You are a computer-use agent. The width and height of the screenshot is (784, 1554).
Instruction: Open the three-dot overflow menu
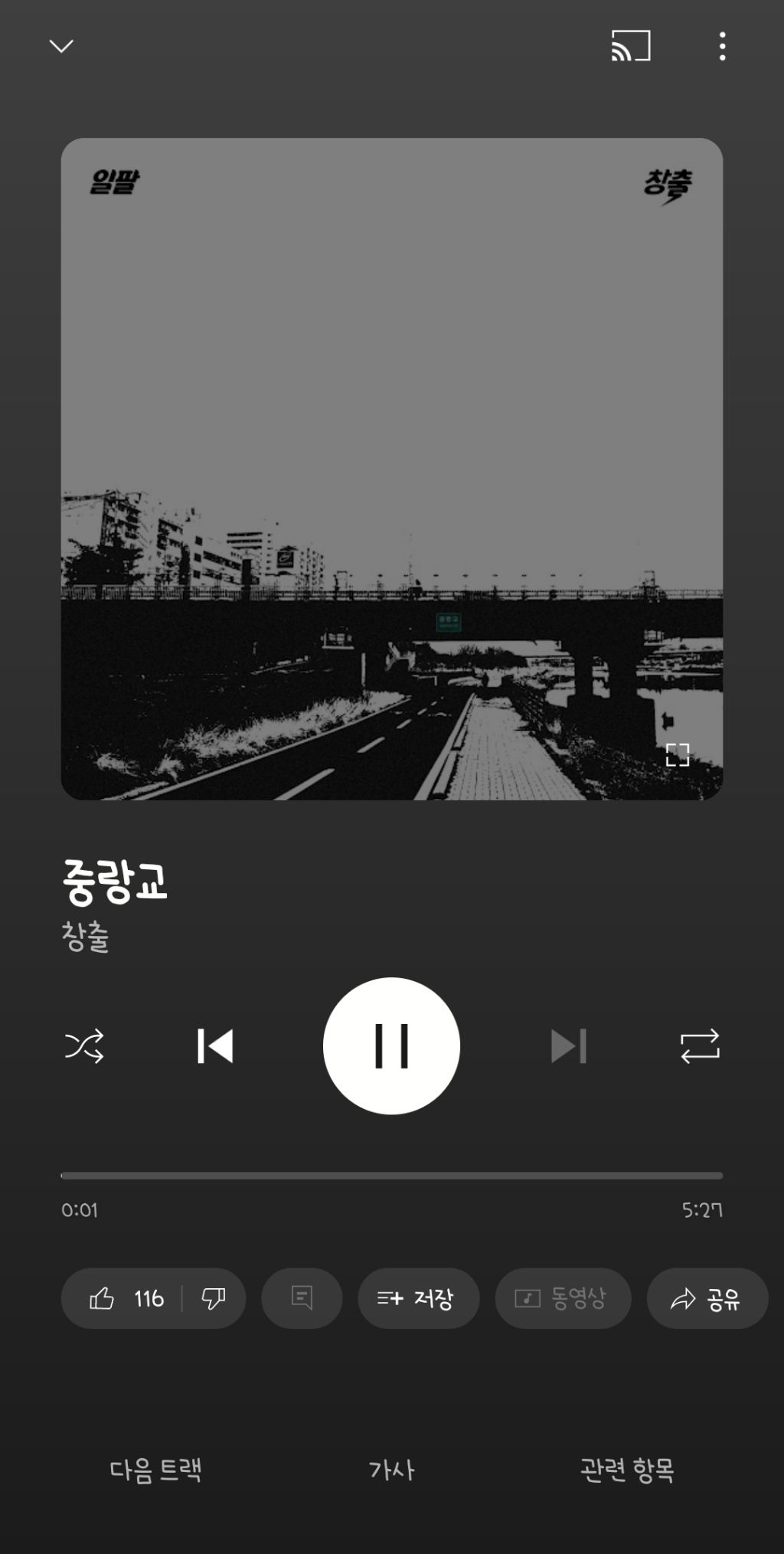pos(722,47)
